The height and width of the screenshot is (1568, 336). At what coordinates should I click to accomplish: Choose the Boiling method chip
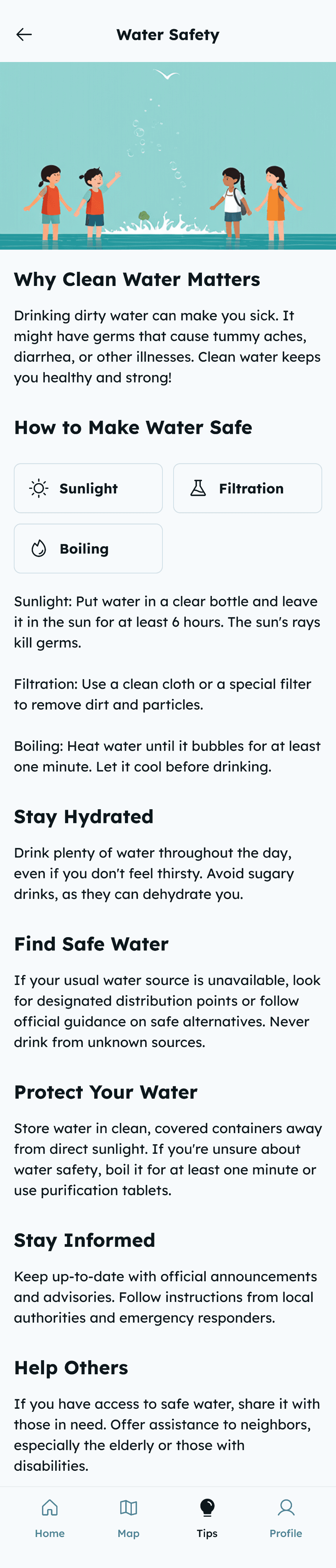coord(88,549)
